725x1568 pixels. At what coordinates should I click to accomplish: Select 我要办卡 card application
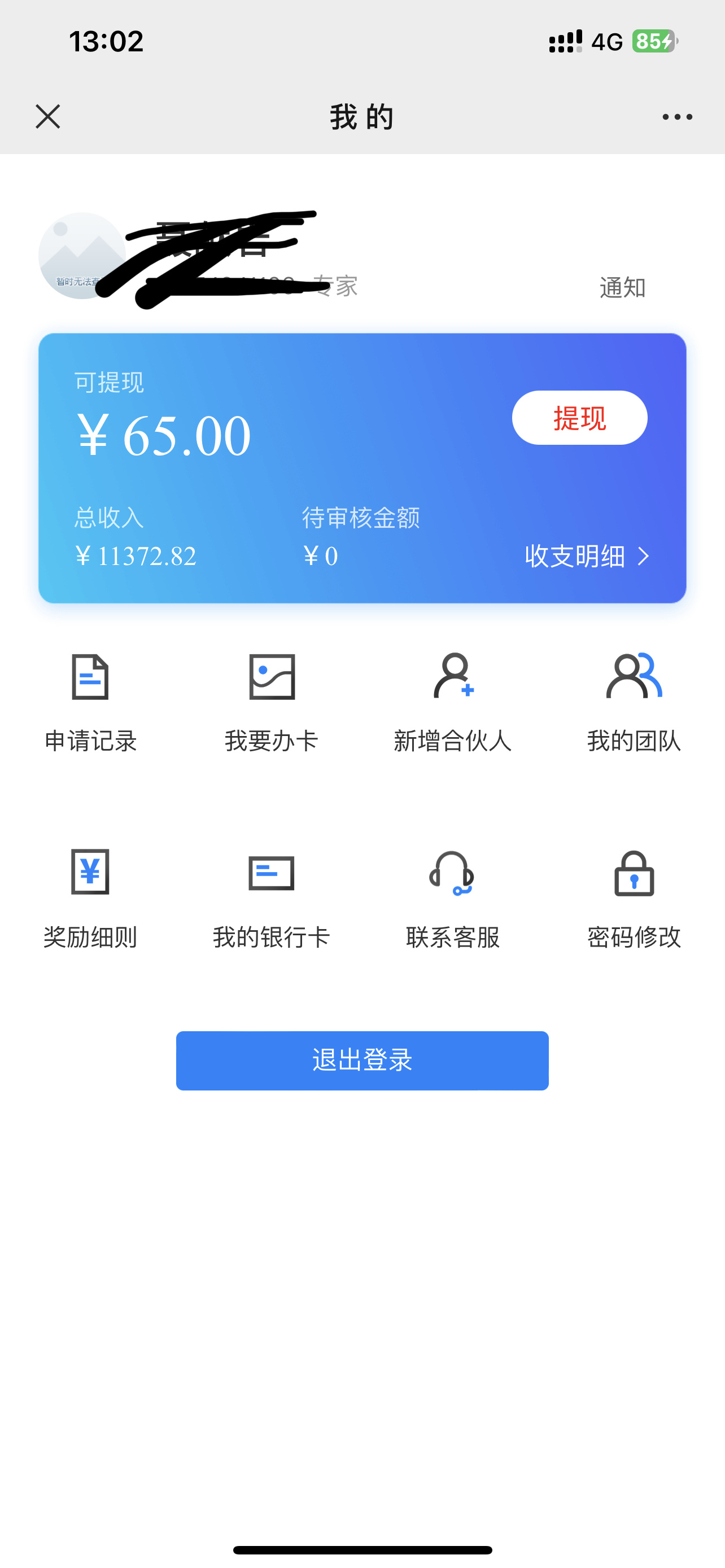pyautogui.click(x=272, y=702)
